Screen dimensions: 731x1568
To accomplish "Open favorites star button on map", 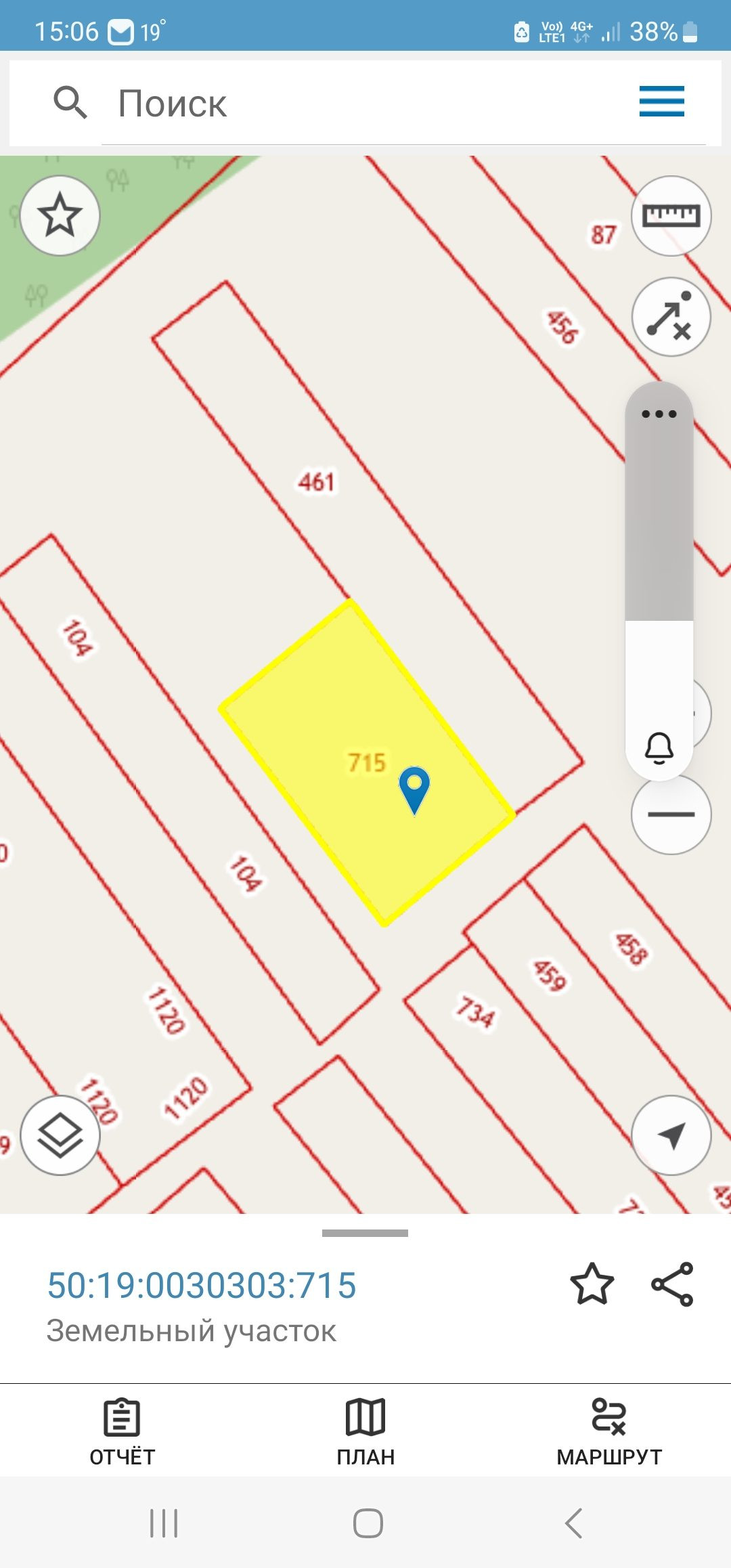I will pyautogui.click(x=60, y=215).
